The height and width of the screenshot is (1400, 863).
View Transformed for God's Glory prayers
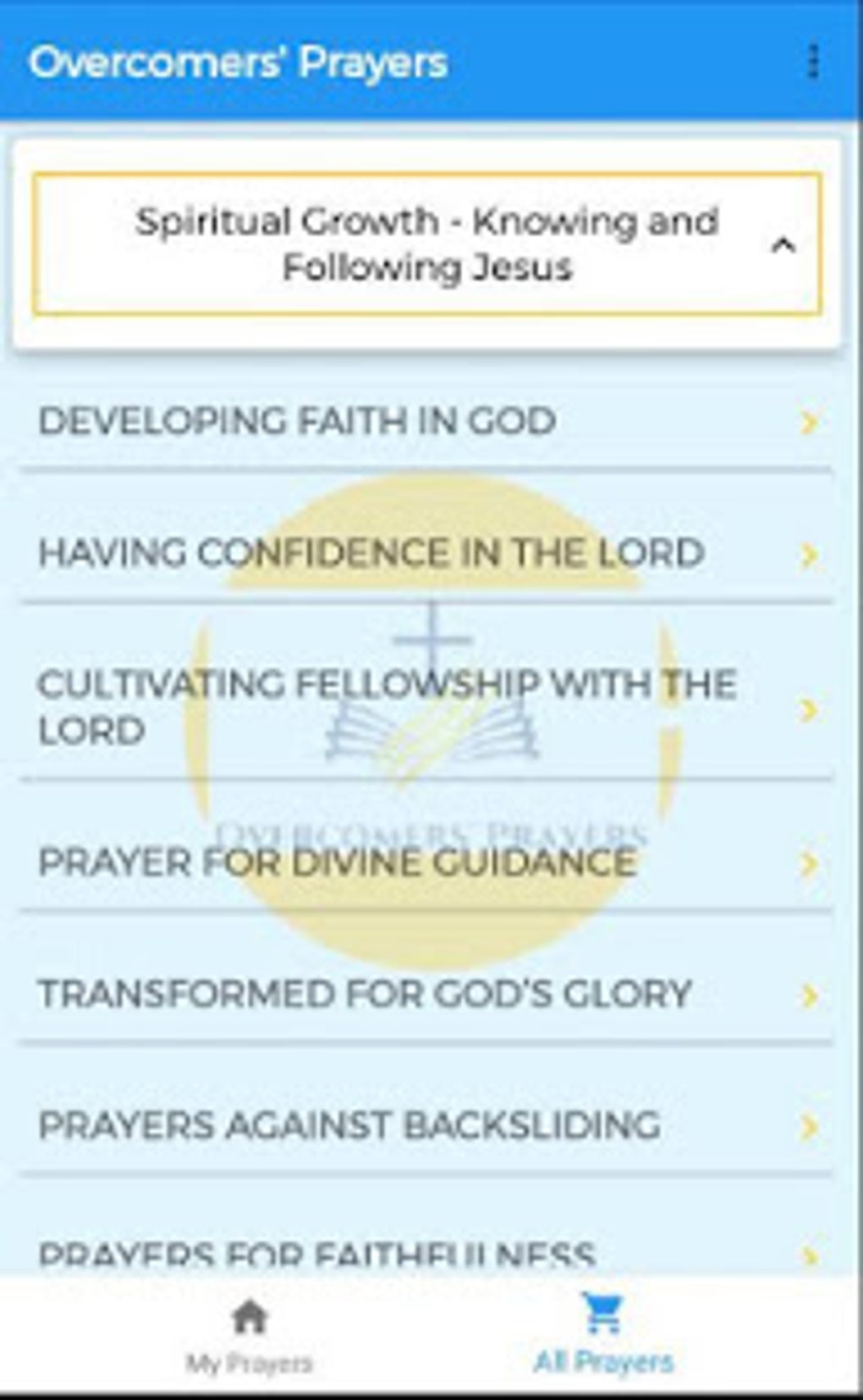coord(427,995)
